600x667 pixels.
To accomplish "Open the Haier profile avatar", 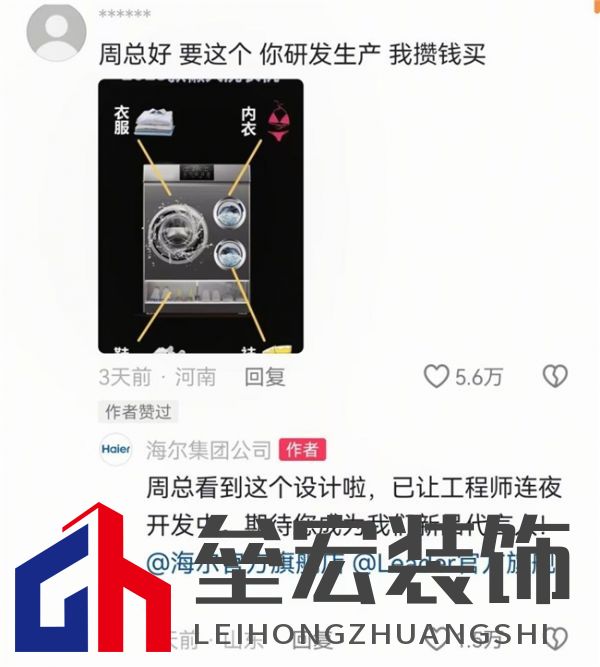I will (116, 450).
